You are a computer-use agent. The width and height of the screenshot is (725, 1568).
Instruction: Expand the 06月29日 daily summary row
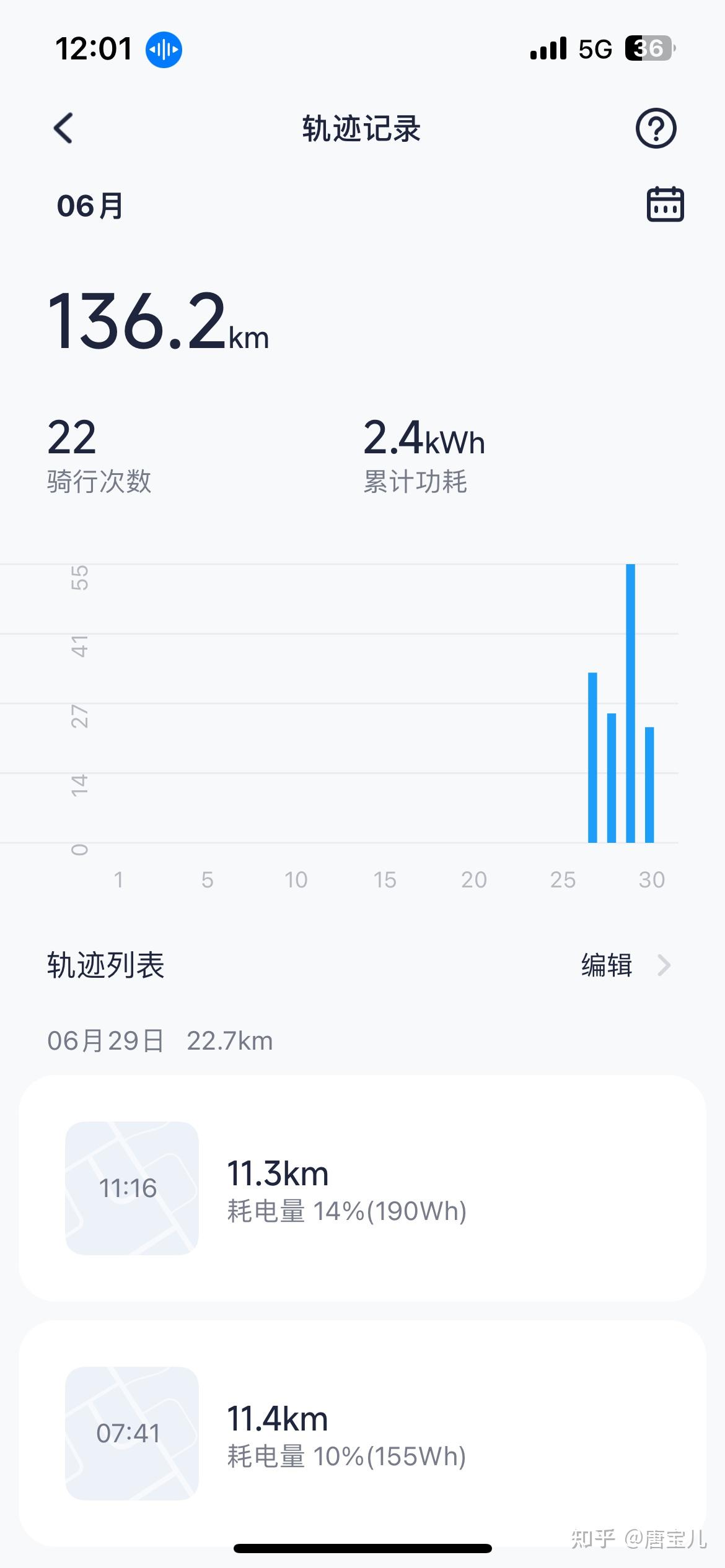pos(160,1041)
